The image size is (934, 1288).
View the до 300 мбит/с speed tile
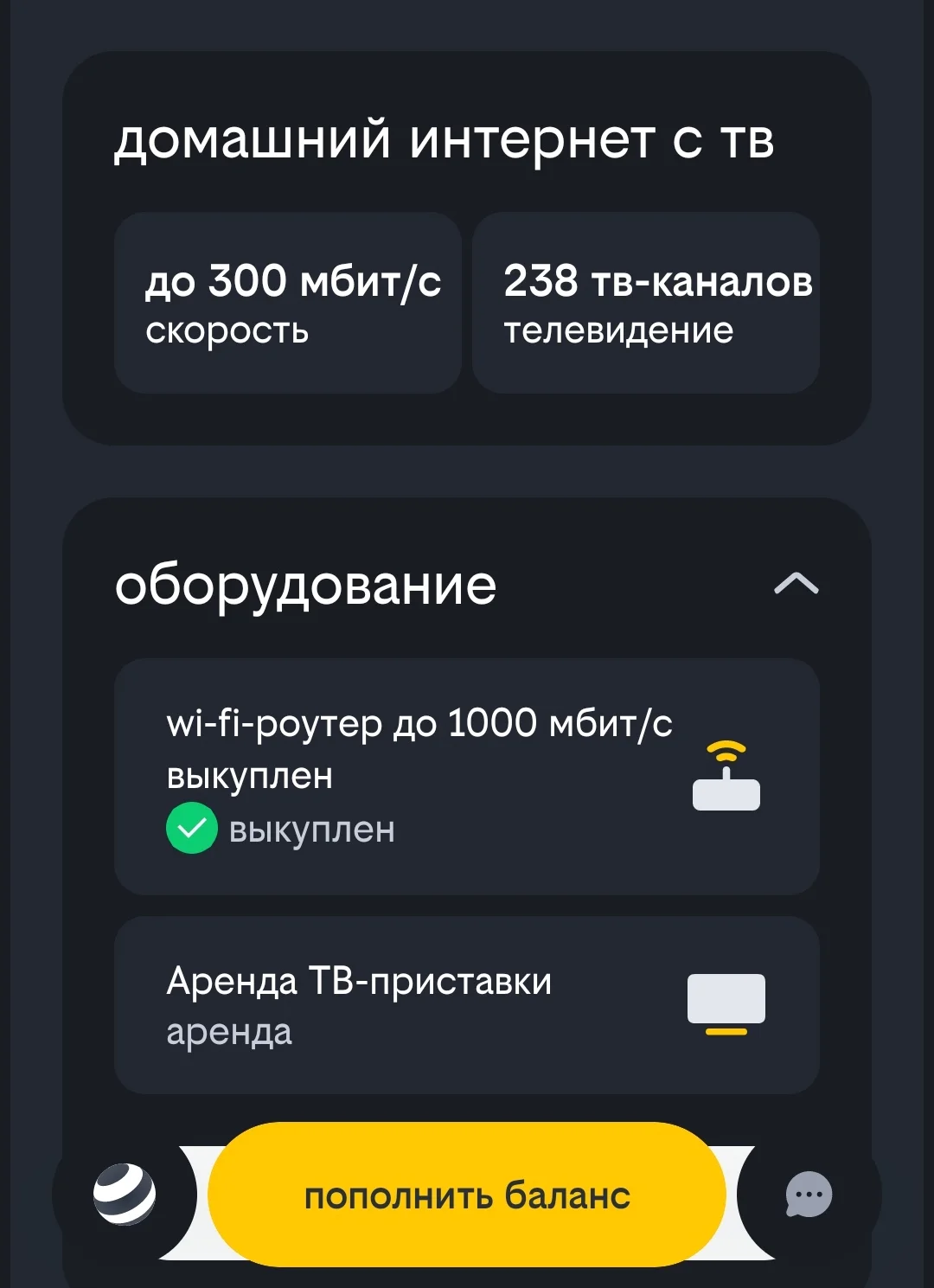click(x=288, y=303)
